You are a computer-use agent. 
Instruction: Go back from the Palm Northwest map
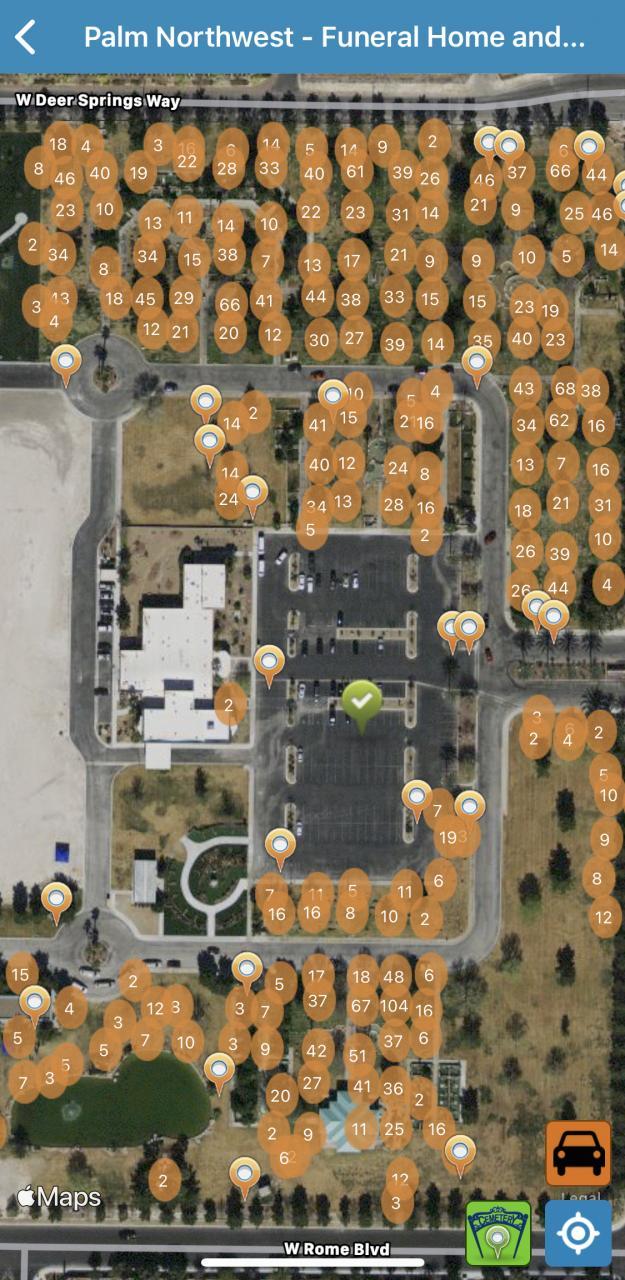click(26, 37)
